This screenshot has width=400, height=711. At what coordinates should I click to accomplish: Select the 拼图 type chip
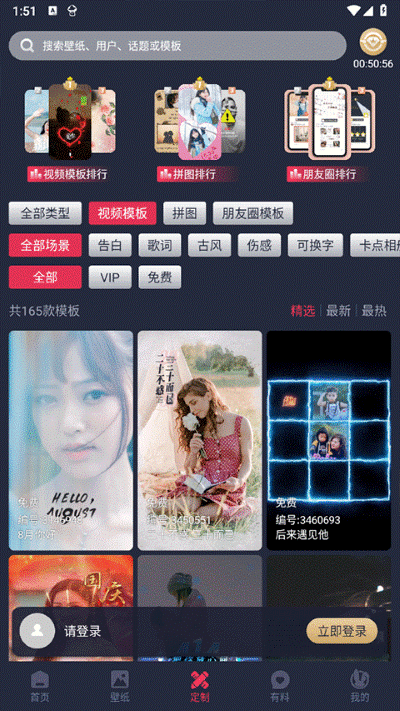(x=185, y=213)
